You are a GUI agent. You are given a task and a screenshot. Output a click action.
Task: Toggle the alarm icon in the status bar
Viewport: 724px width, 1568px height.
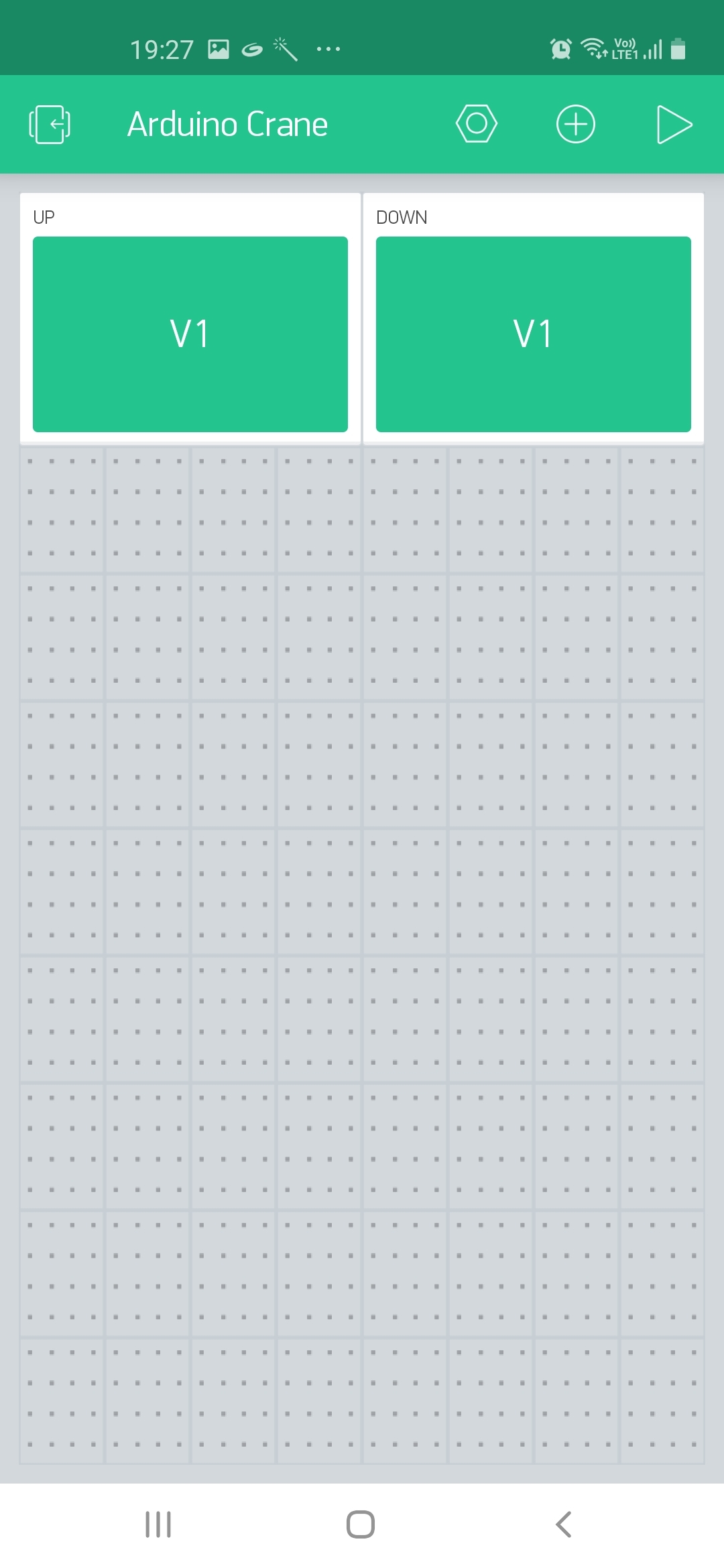coord(560,48)
